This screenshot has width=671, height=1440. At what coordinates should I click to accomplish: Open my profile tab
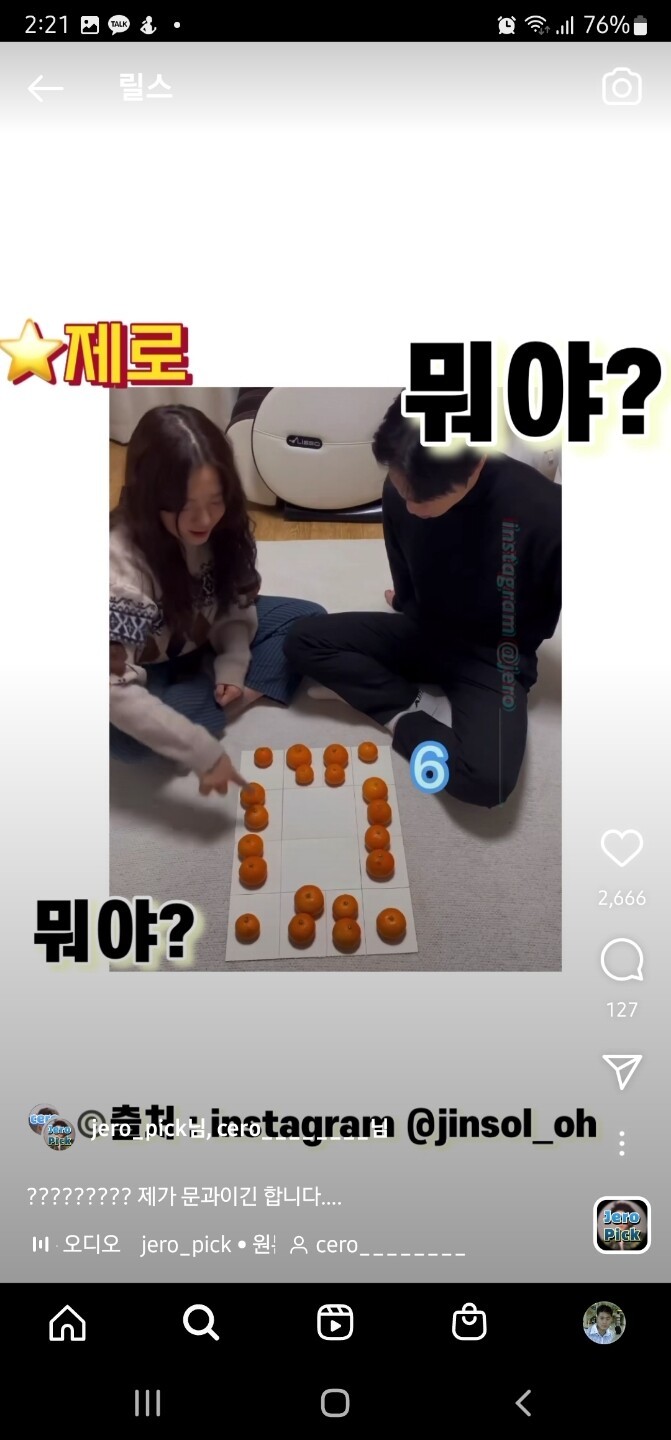point(604,1323)
